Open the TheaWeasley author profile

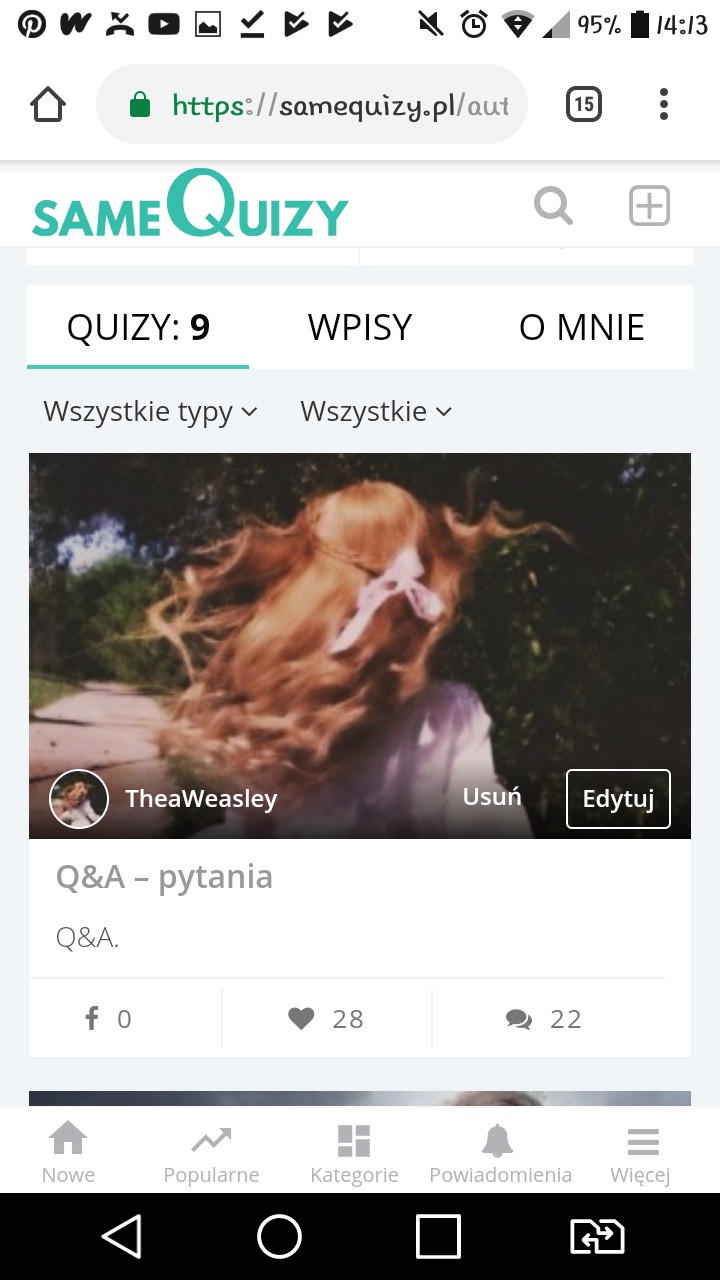[x=200, y=799]
